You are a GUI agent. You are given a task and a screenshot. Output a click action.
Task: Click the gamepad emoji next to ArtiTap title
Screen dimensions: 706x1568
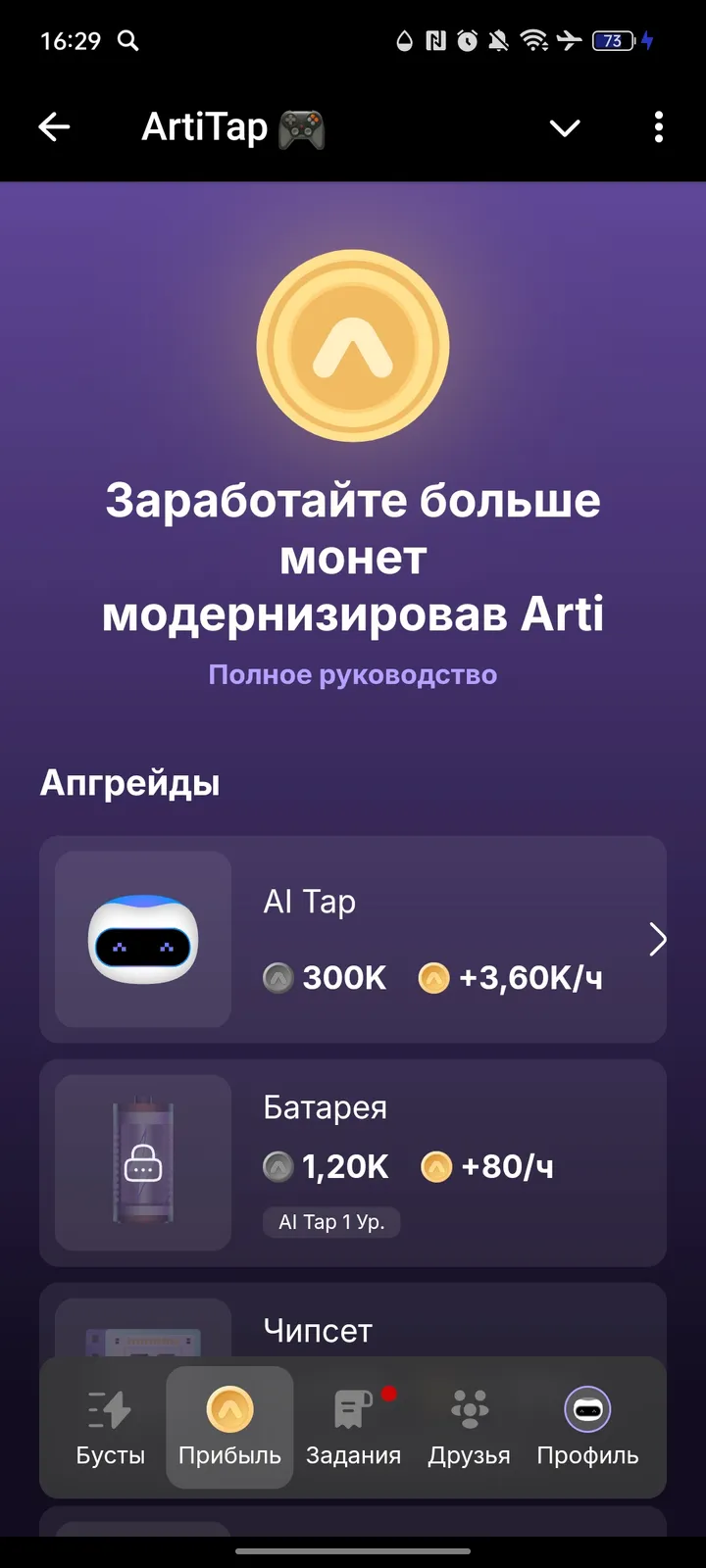click(x=305, y=127)
